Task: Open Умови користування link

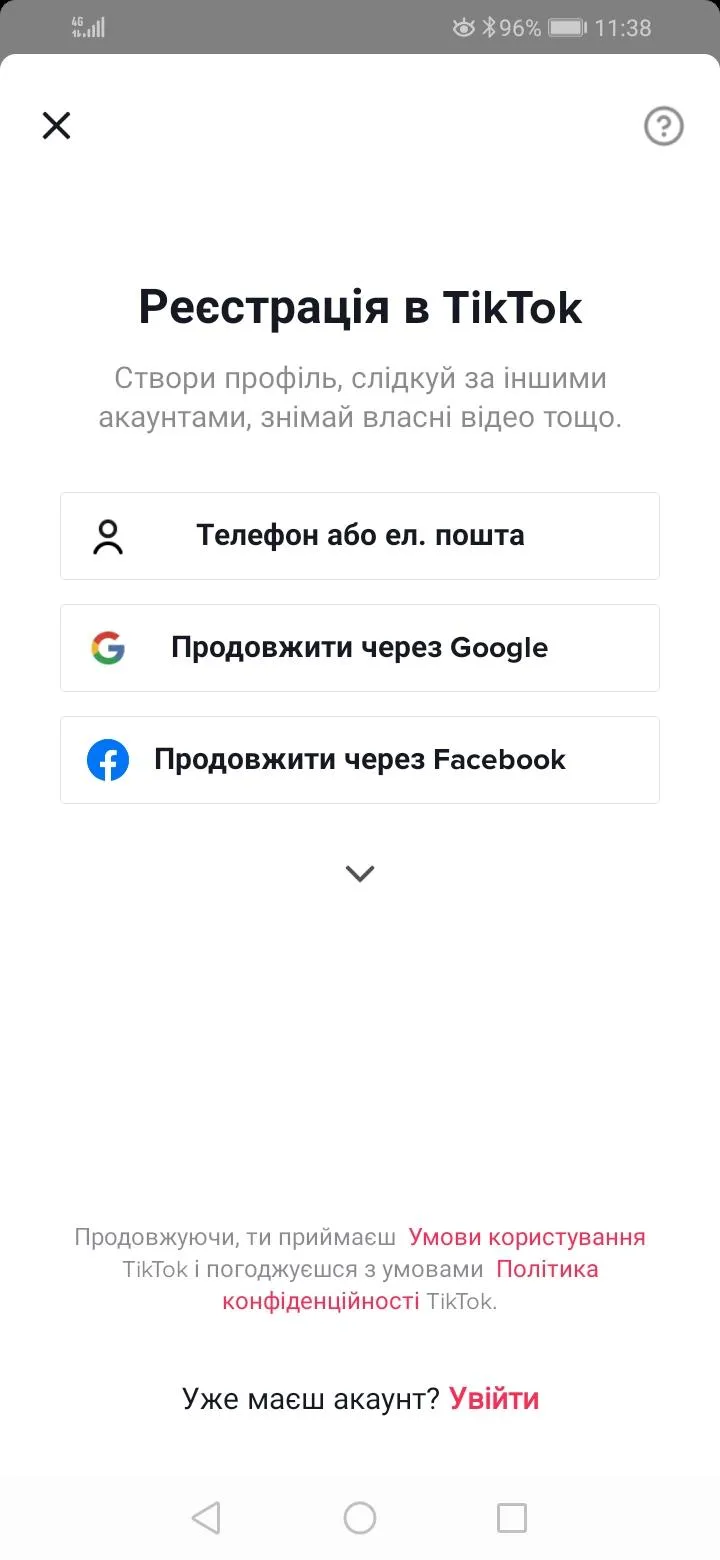Action: (x=527, y=1237)
